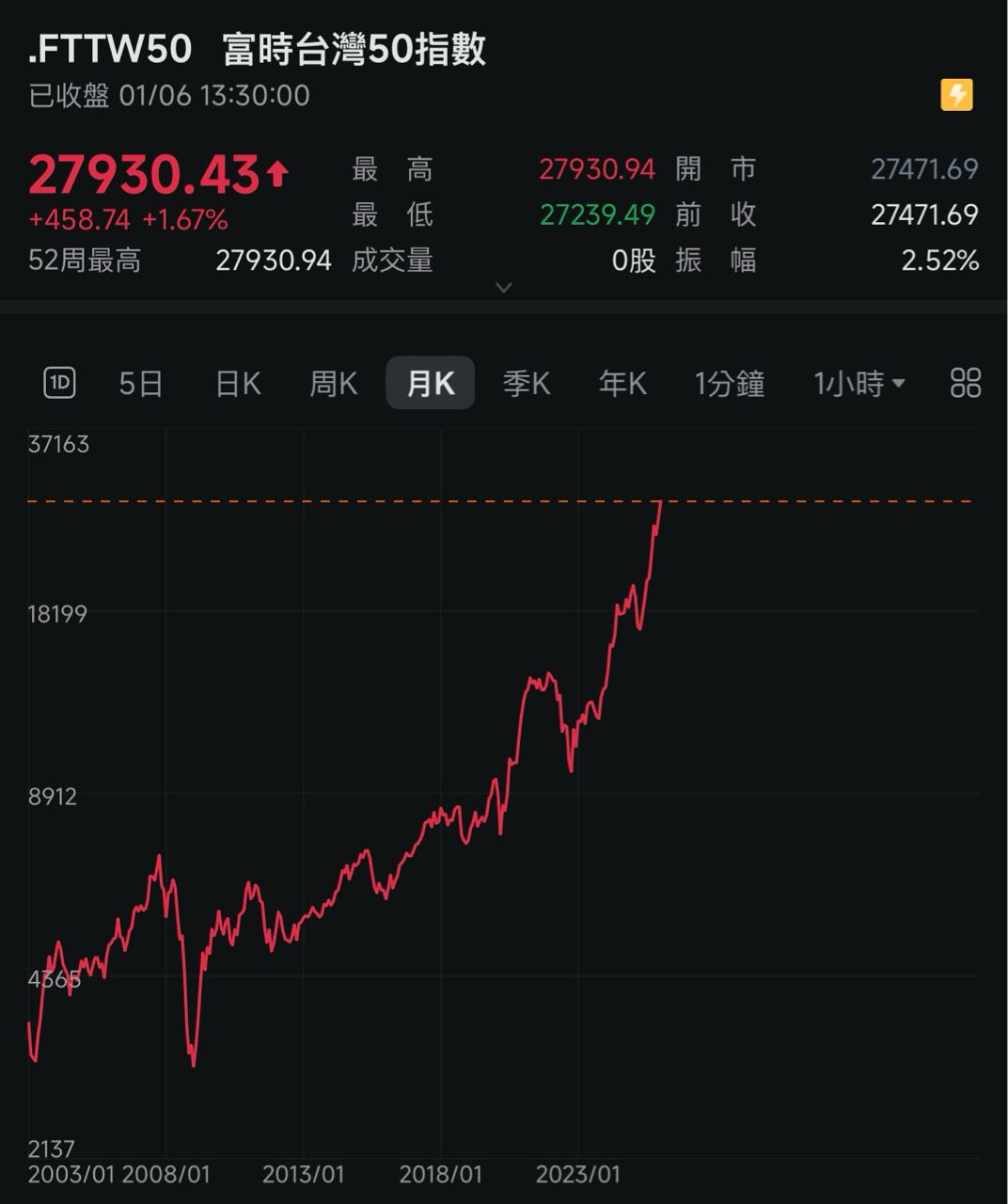
Task: Switch to the 1D chart view
Action: [59, 383]
